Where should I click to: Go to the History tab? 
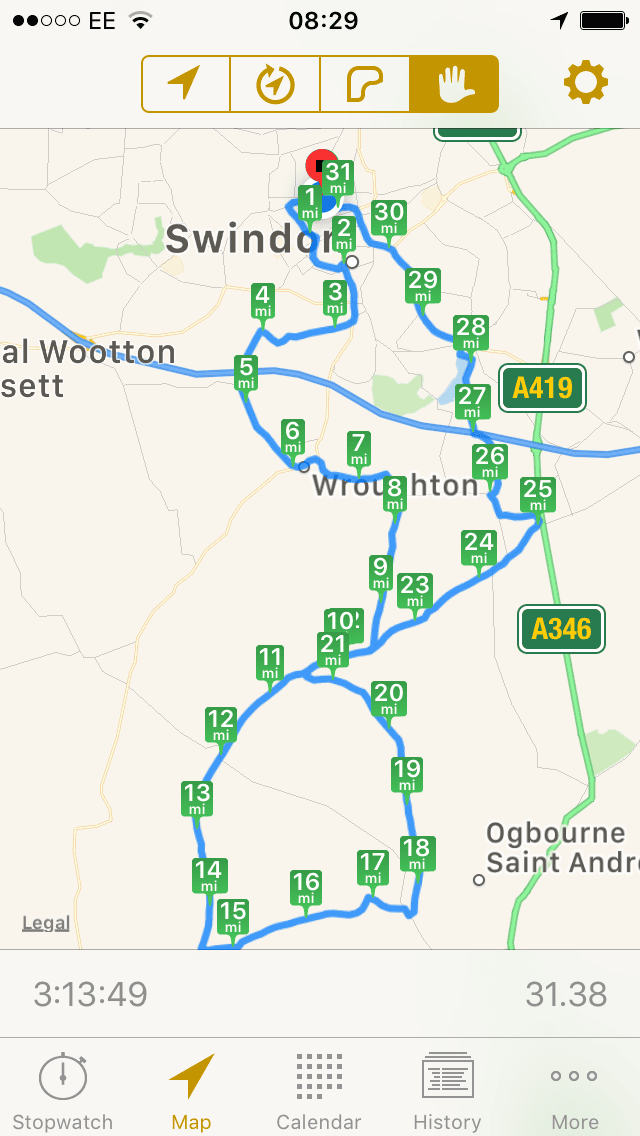[x=447, y=1091]
